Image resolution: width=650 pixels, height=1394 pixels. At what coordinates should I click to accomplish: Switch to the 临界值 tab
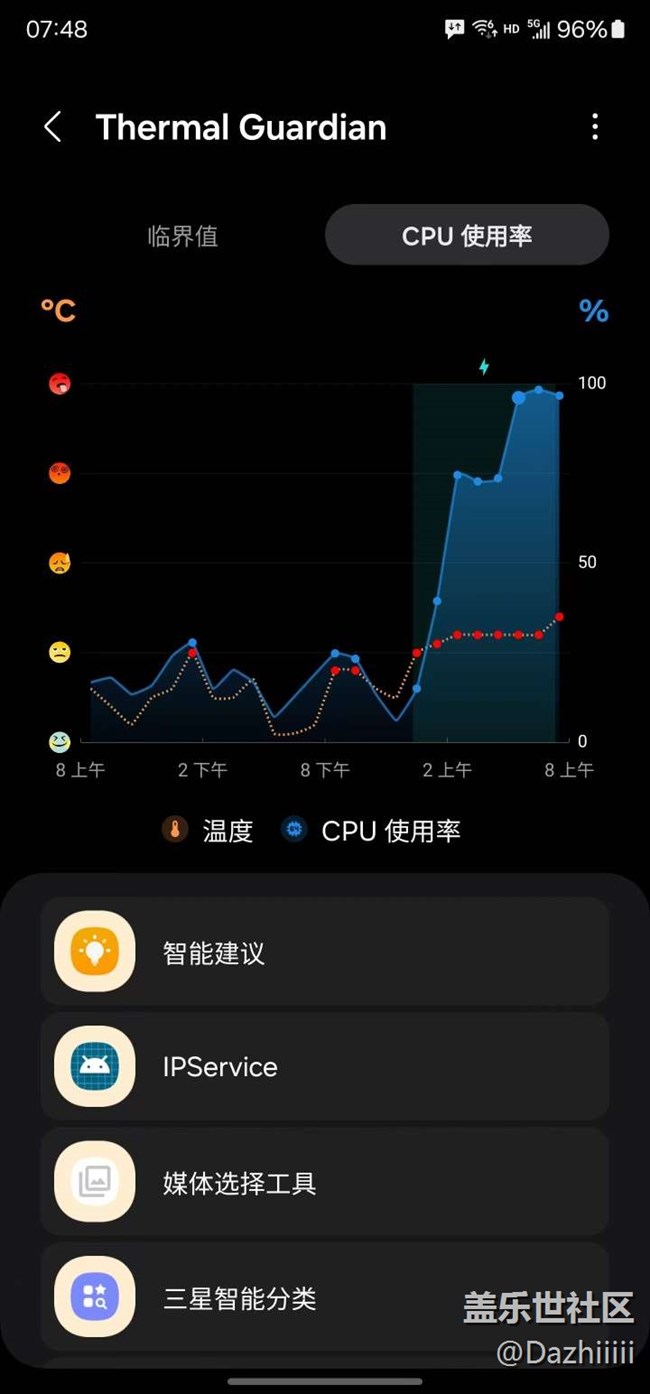pyautogui.click(x=182, y=236)
